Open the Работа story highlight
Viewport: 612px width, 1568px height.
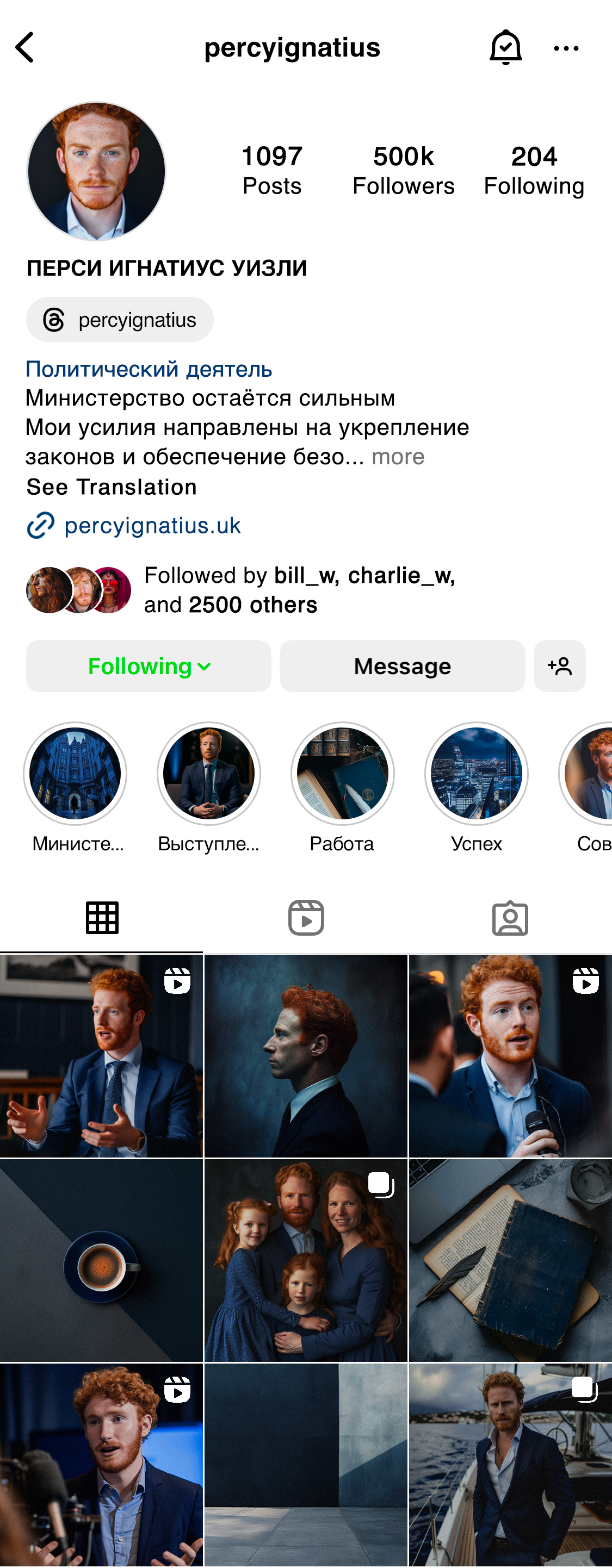342,774
